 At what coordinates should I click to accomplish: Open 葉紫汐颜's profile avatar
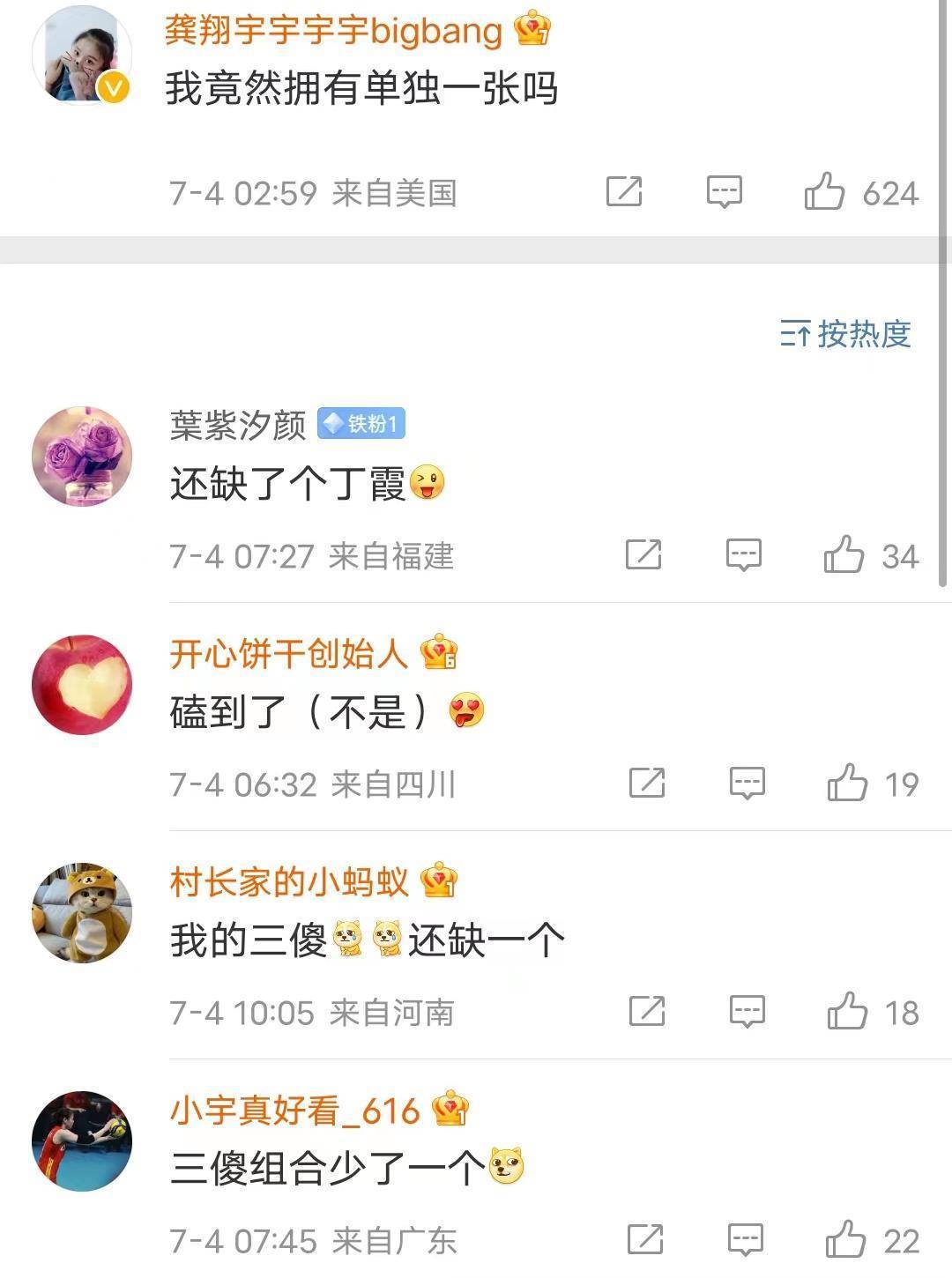[82, 457]
